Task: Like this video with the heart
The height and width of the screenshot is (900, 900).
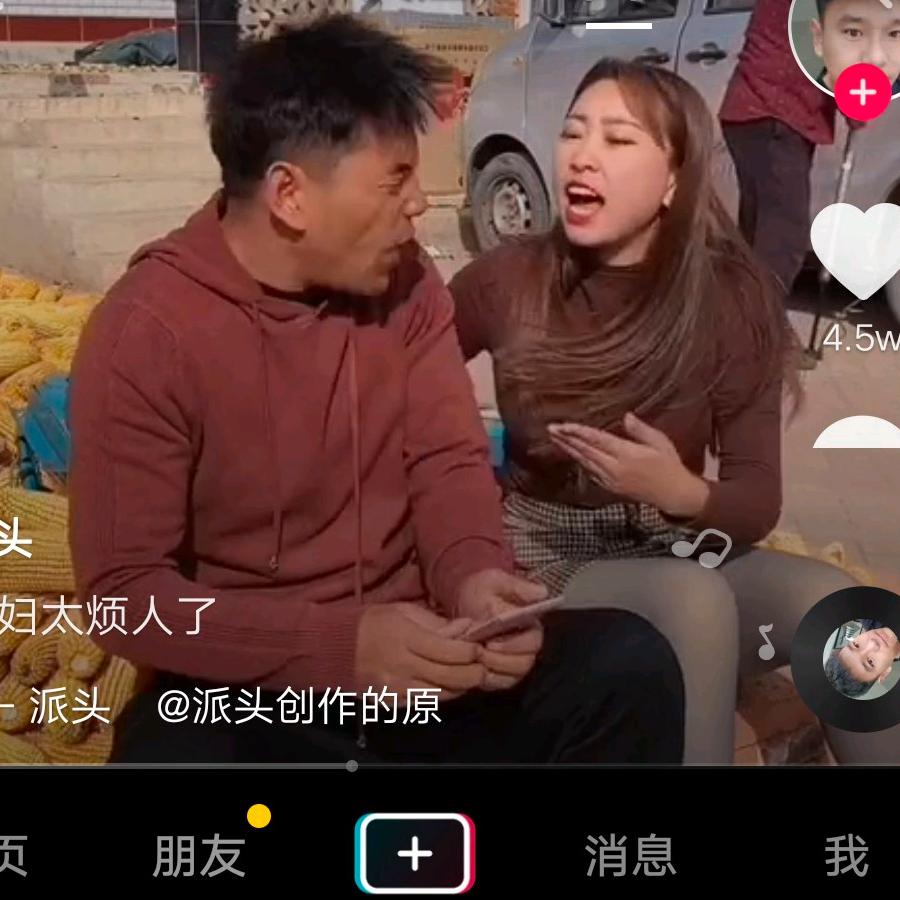Action: tap(855, 250)
